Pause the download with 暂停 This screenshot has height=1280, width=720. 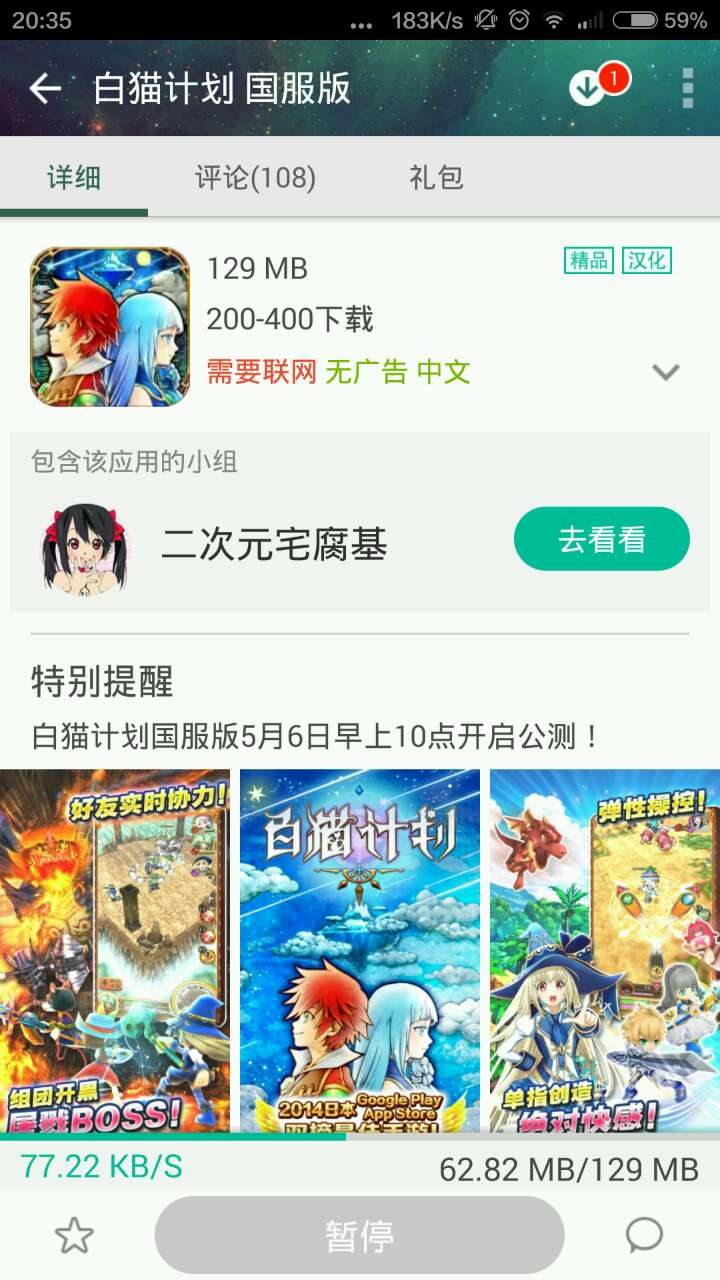coord(359,1236)
